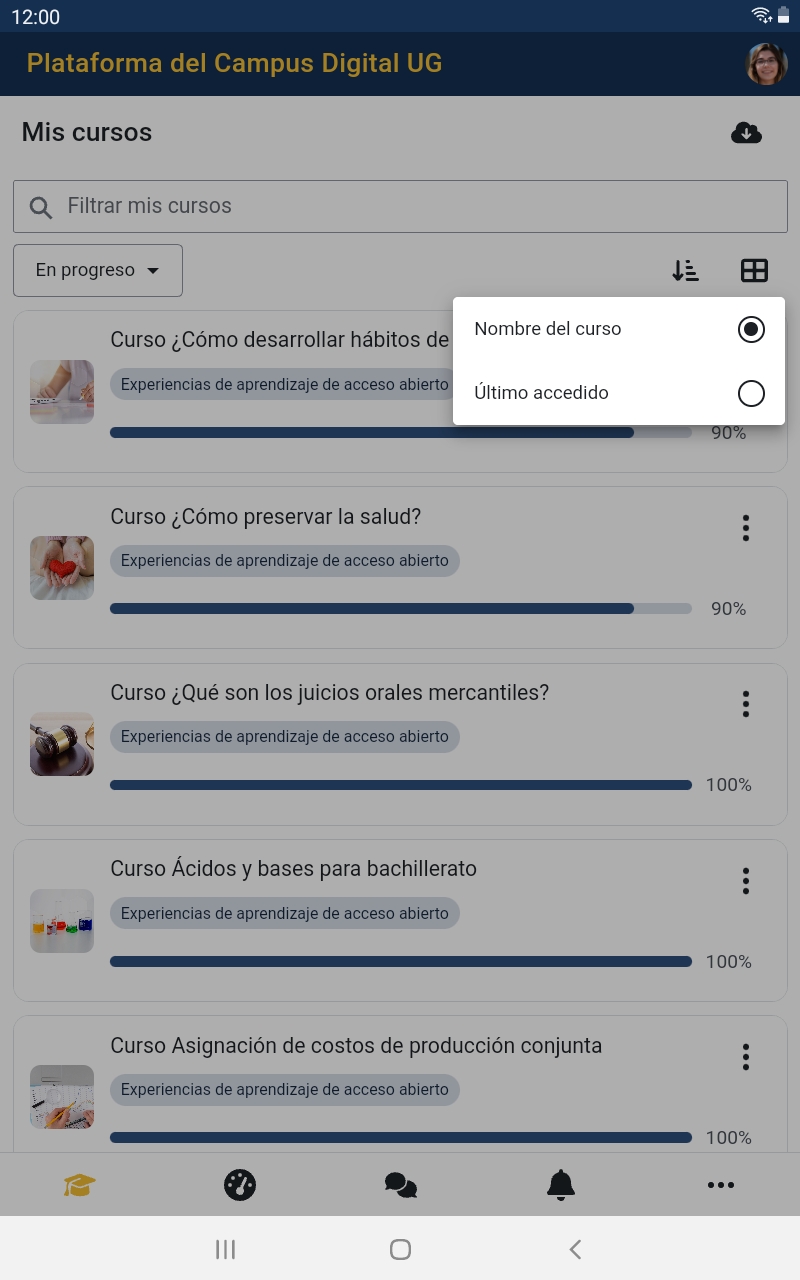Open options for Asignación de costos course
800x1280 pixels.
[x=746, y=1057]
